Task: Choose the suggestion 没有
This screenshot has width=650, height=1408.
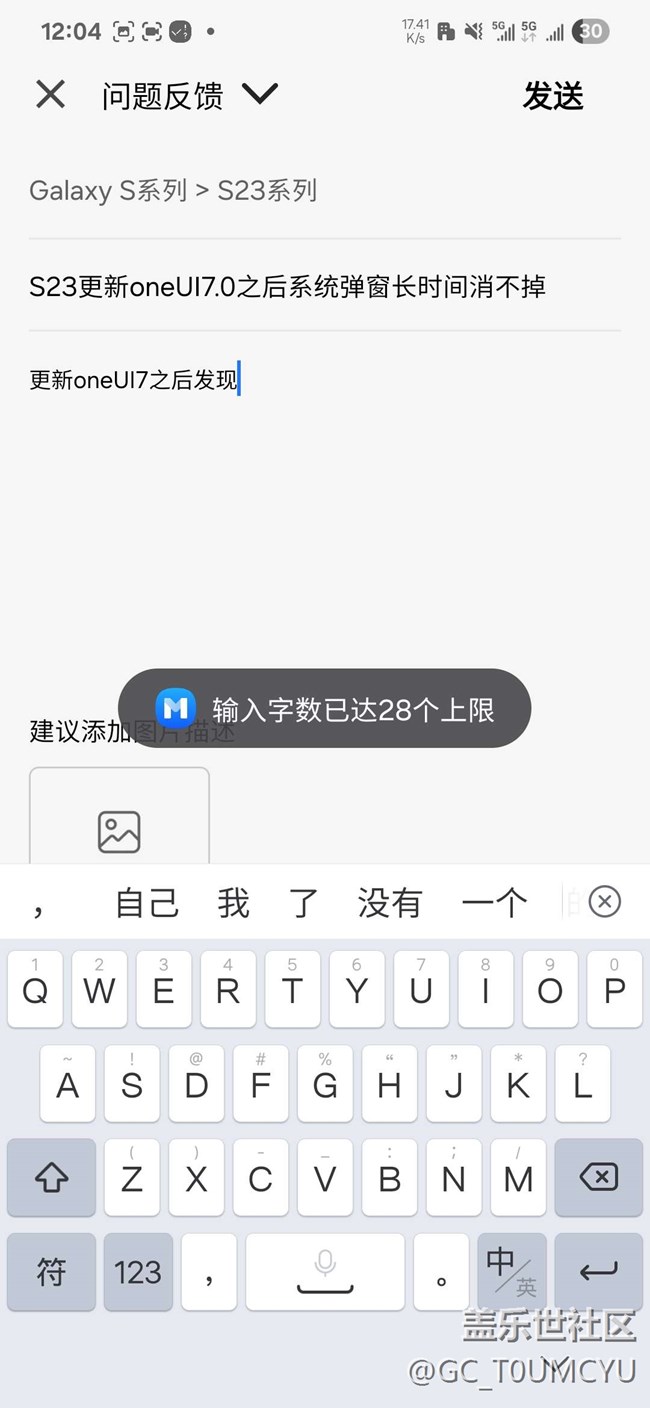Action: (x=389, y=903)
